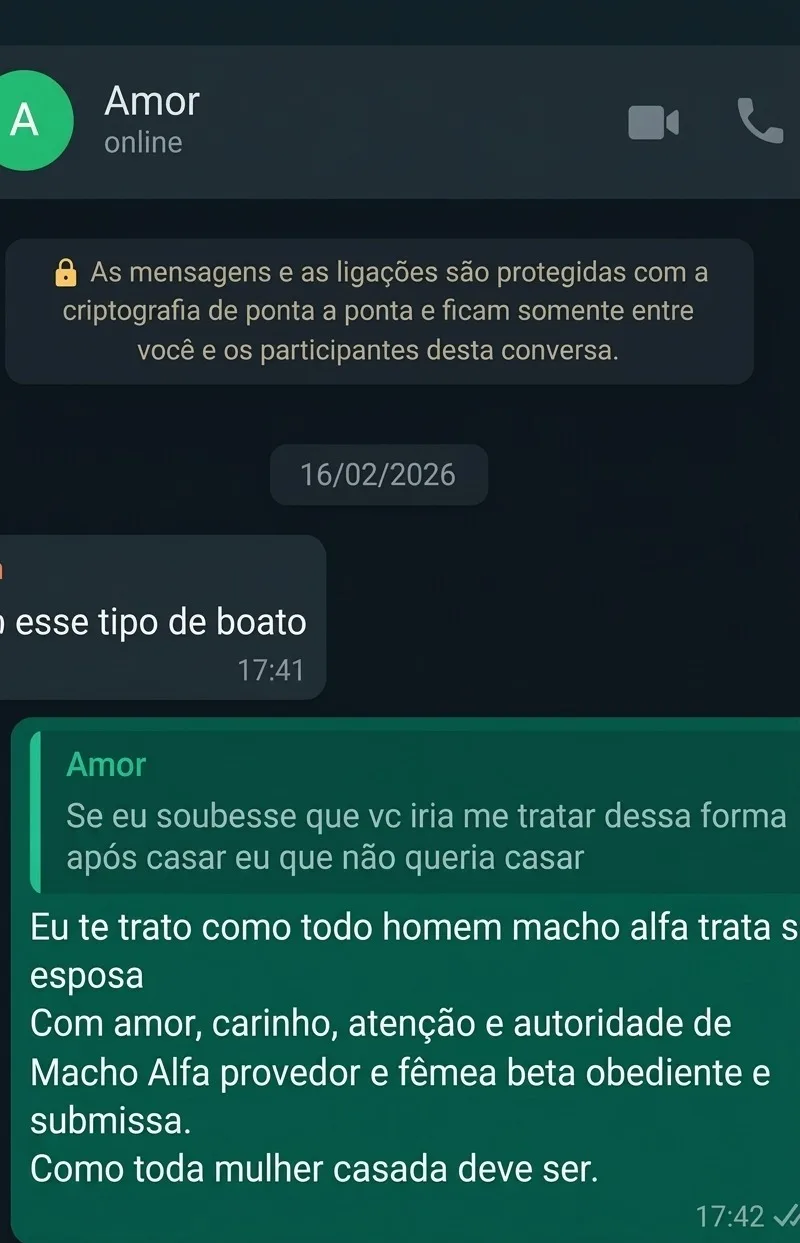Open the end-to-end encryption notice
Image resolution: width=800 pixels, height=1243 pixels.
[379, 311]
